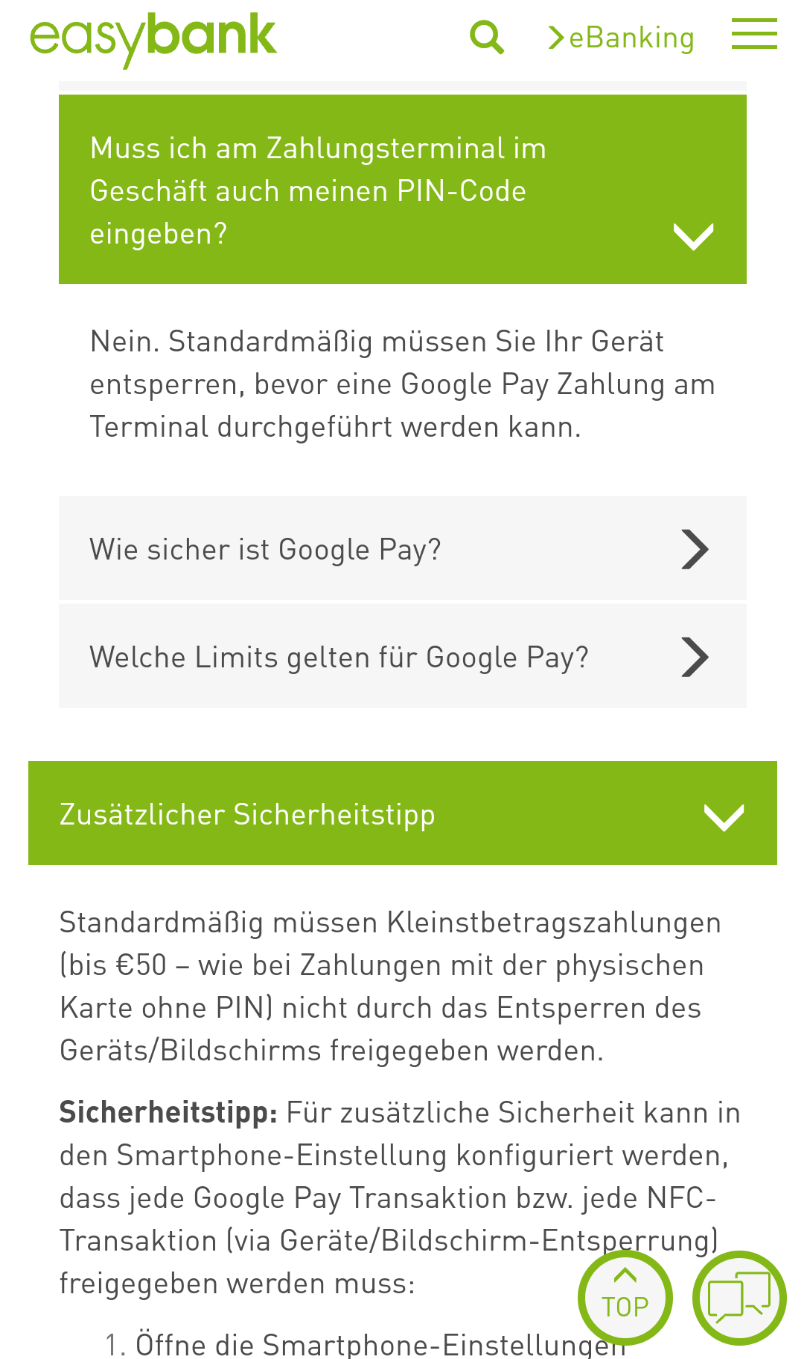Expand "Welche Limits gelten für Google Pay?"
Screen dimensions: 804x1359
402,657
